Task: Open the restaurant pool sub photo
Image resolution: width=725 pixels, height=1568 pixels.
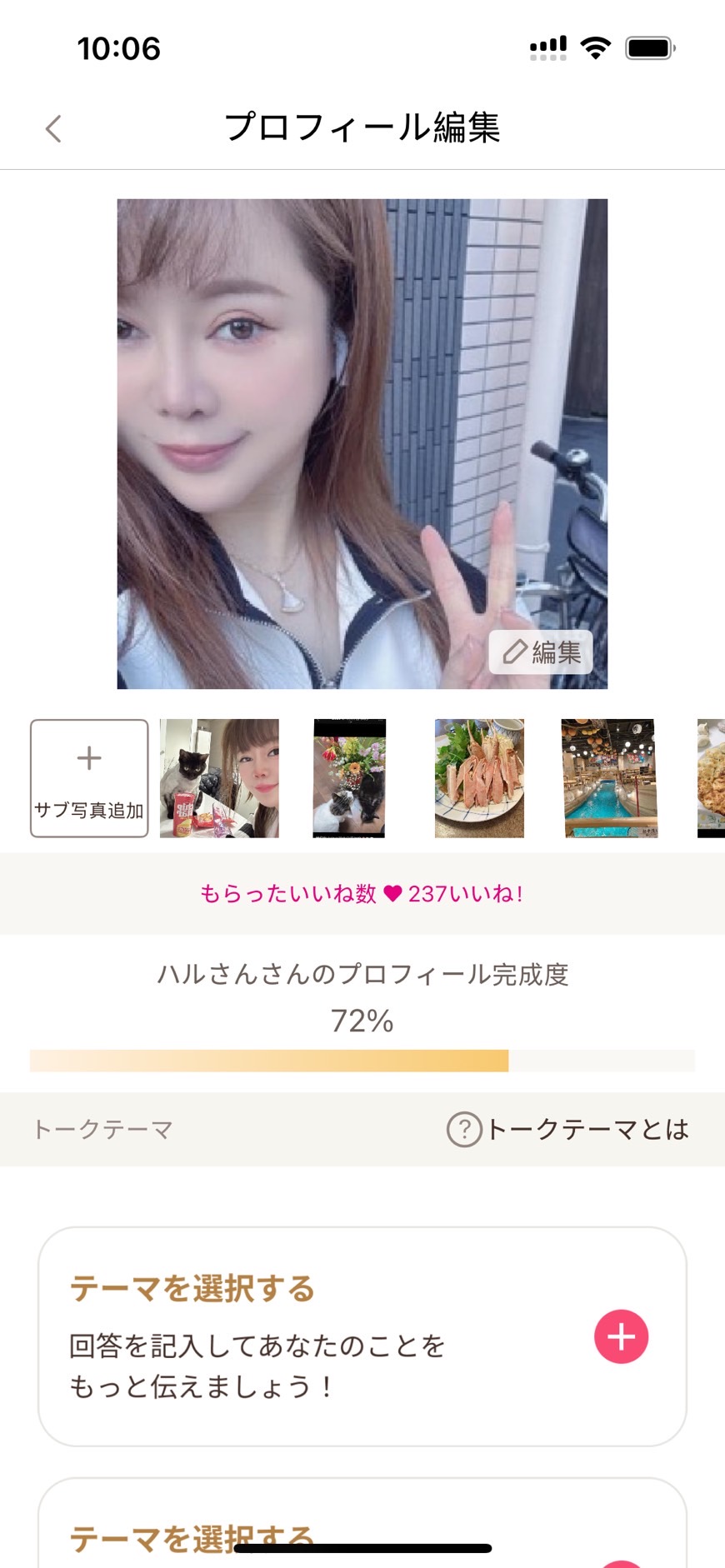Action: [610, 778]
